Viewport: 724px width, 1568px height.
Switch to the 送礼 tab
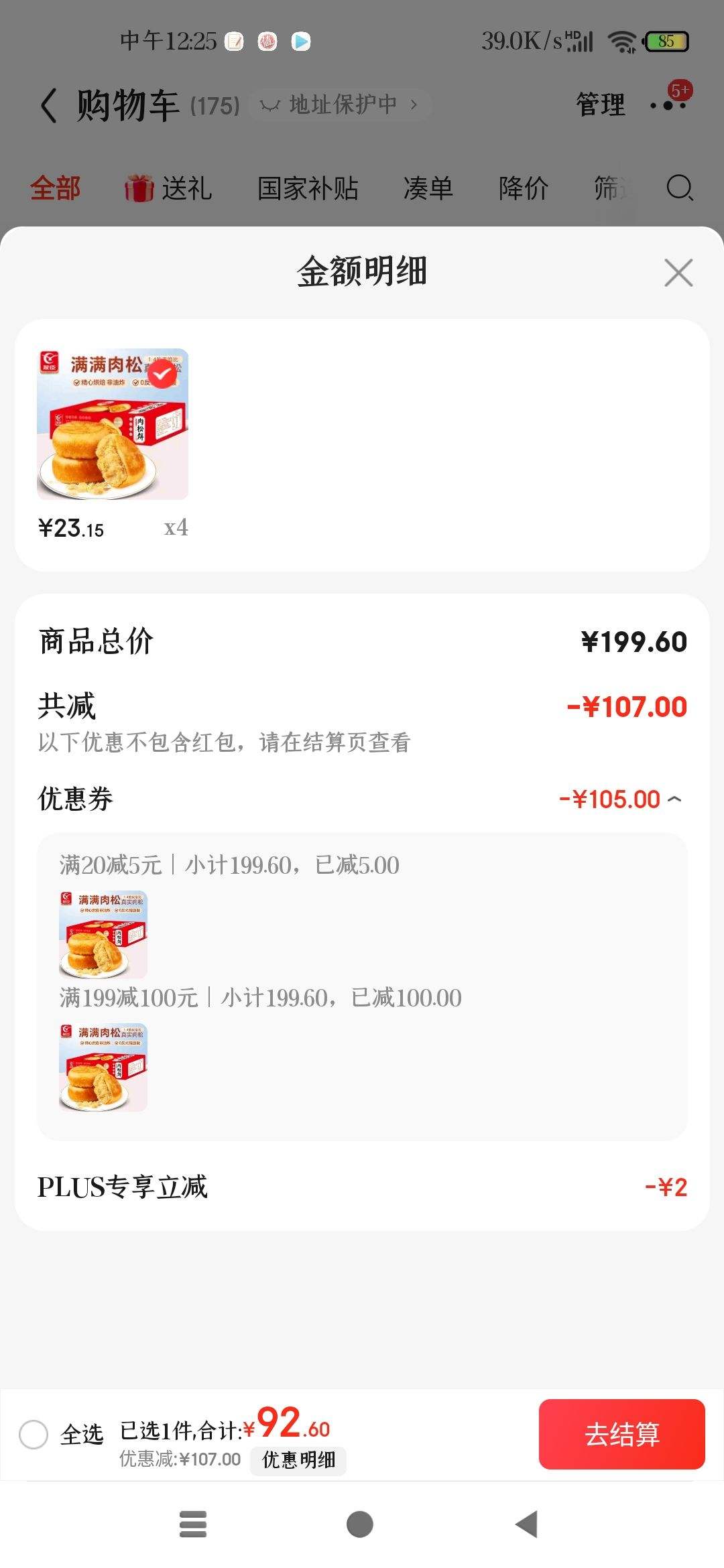(169, 188)
